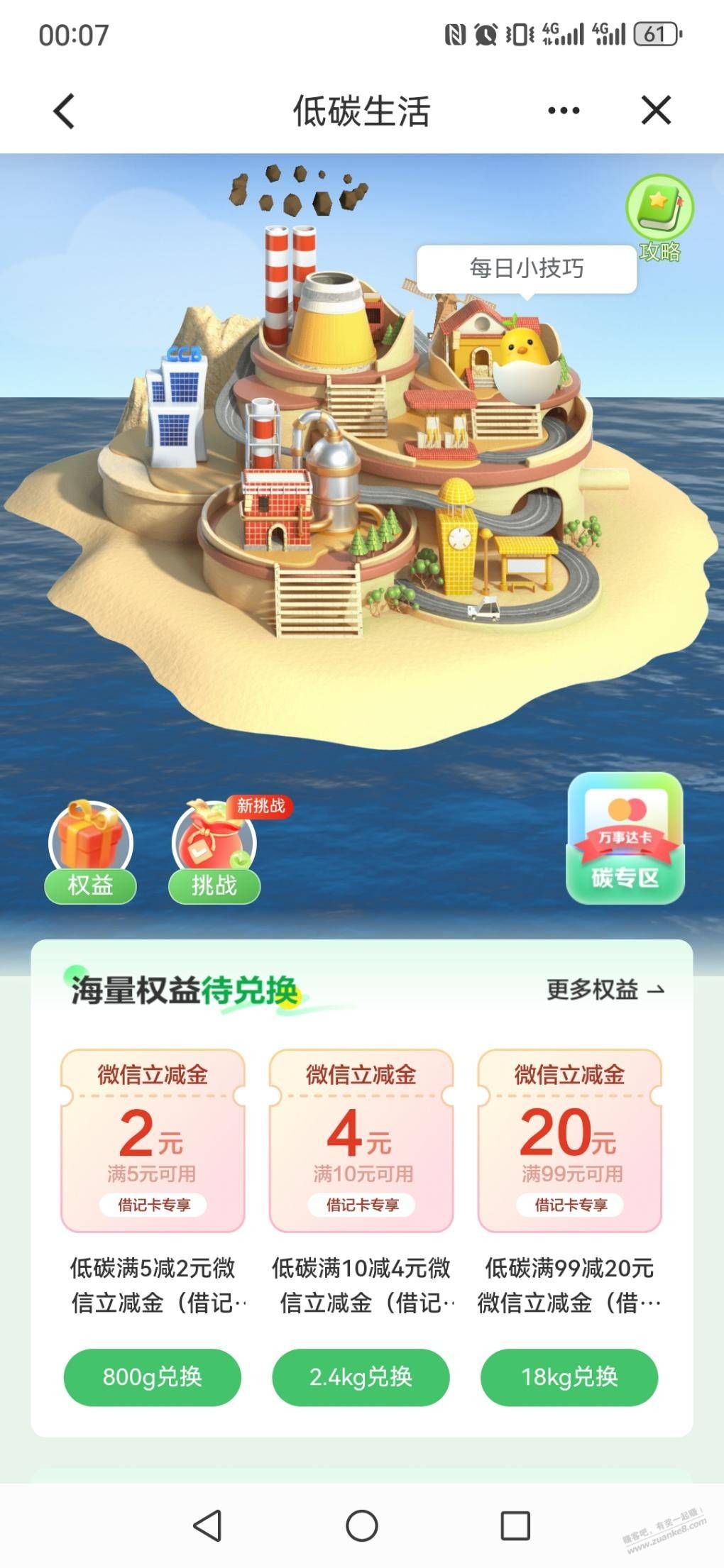View 更多权益

pos(605,990)
